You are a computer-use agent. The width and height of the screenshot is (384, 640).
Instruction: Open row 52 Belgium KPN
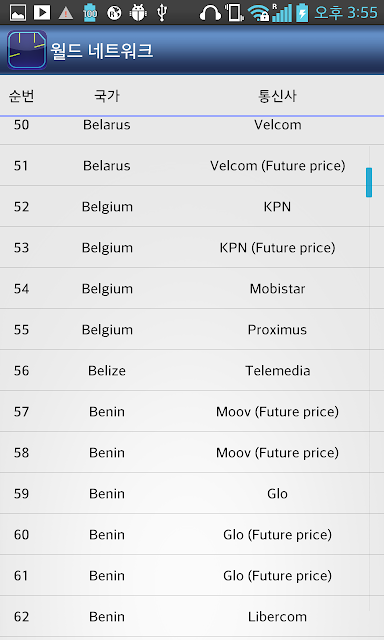click(192, 206)
